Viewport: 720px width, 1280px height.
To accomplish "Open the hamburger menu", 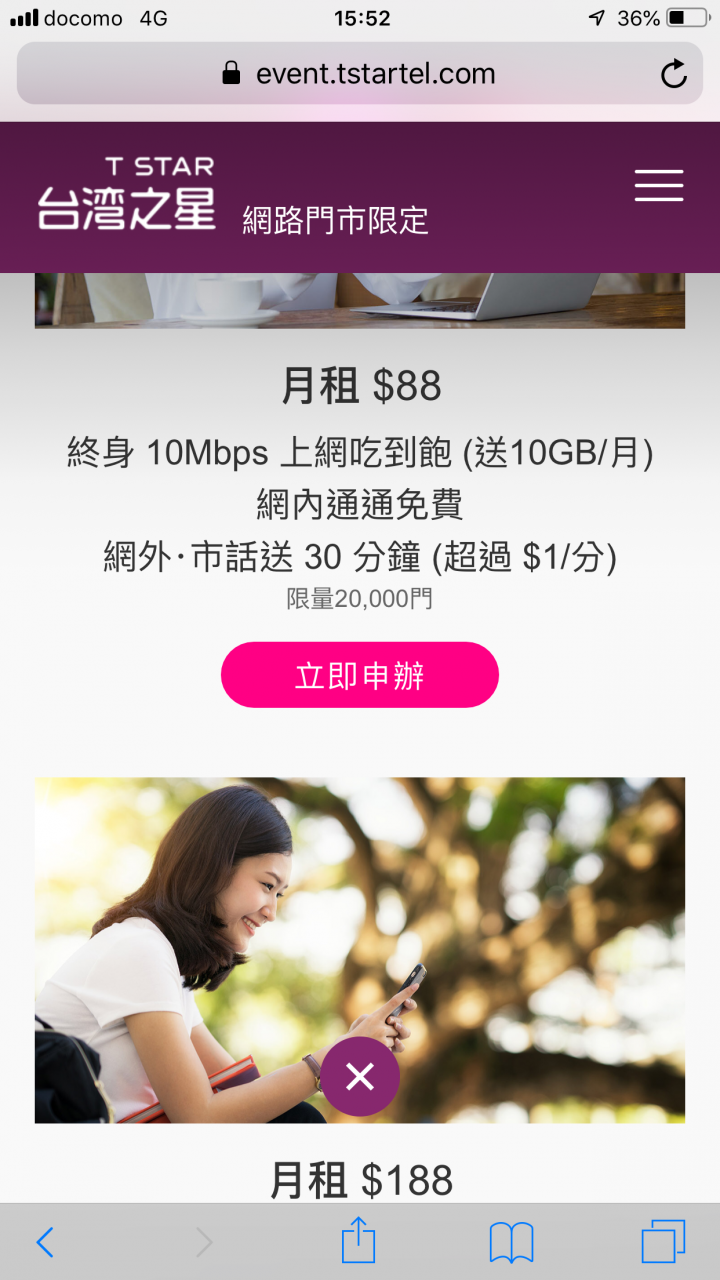I will pos(658,186).
